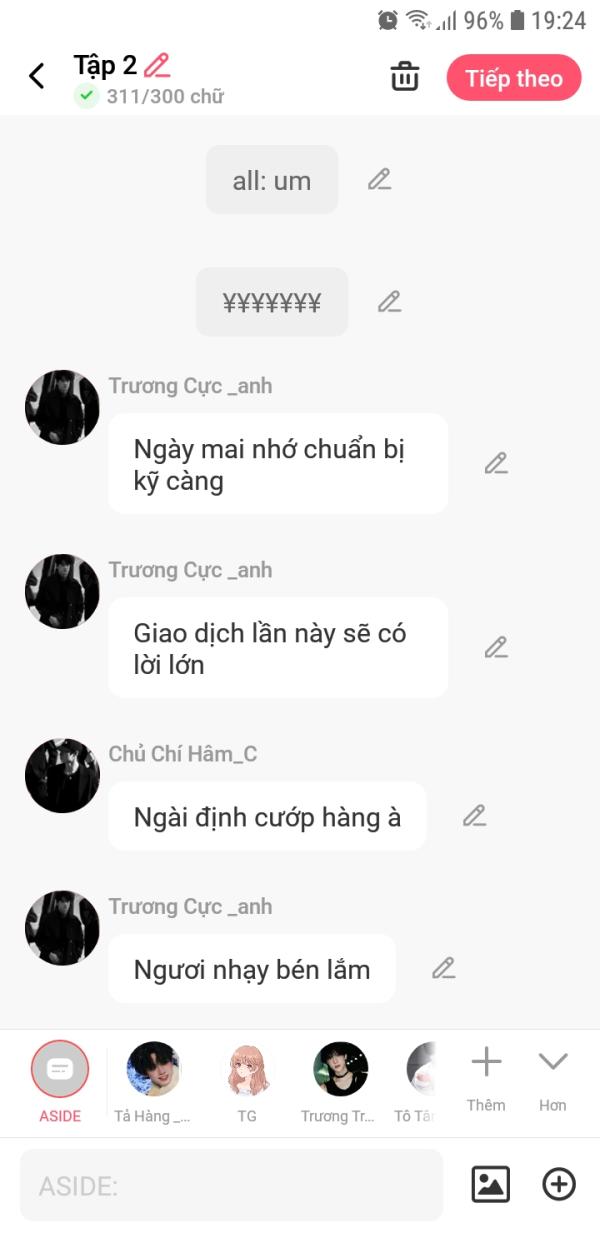Viewport: 600px width, 1233px height.
Task: Edit the 'Ngày mai nhớ chuẩn bị kỹ càng' message
Action: (x=496, y=464)
